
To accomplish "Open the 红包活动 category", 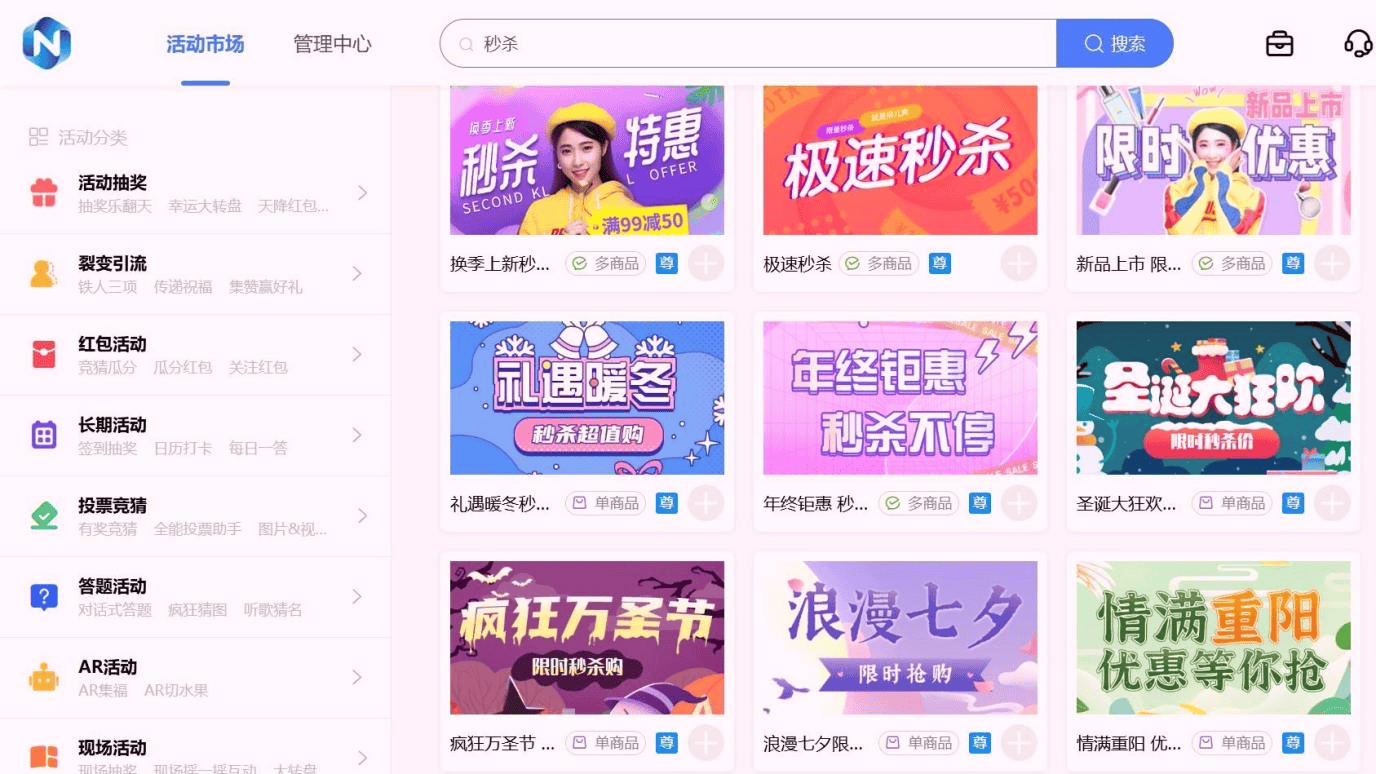I will pos(195,355).
